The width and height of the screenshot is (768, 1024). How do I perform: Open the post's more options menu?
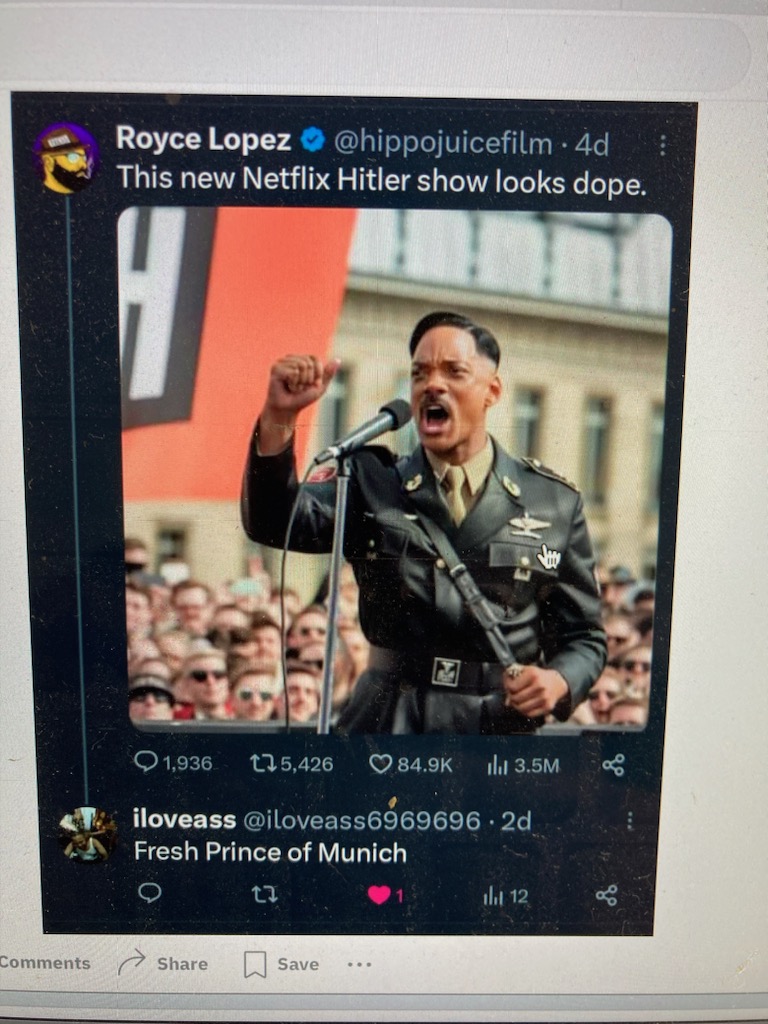359,964
